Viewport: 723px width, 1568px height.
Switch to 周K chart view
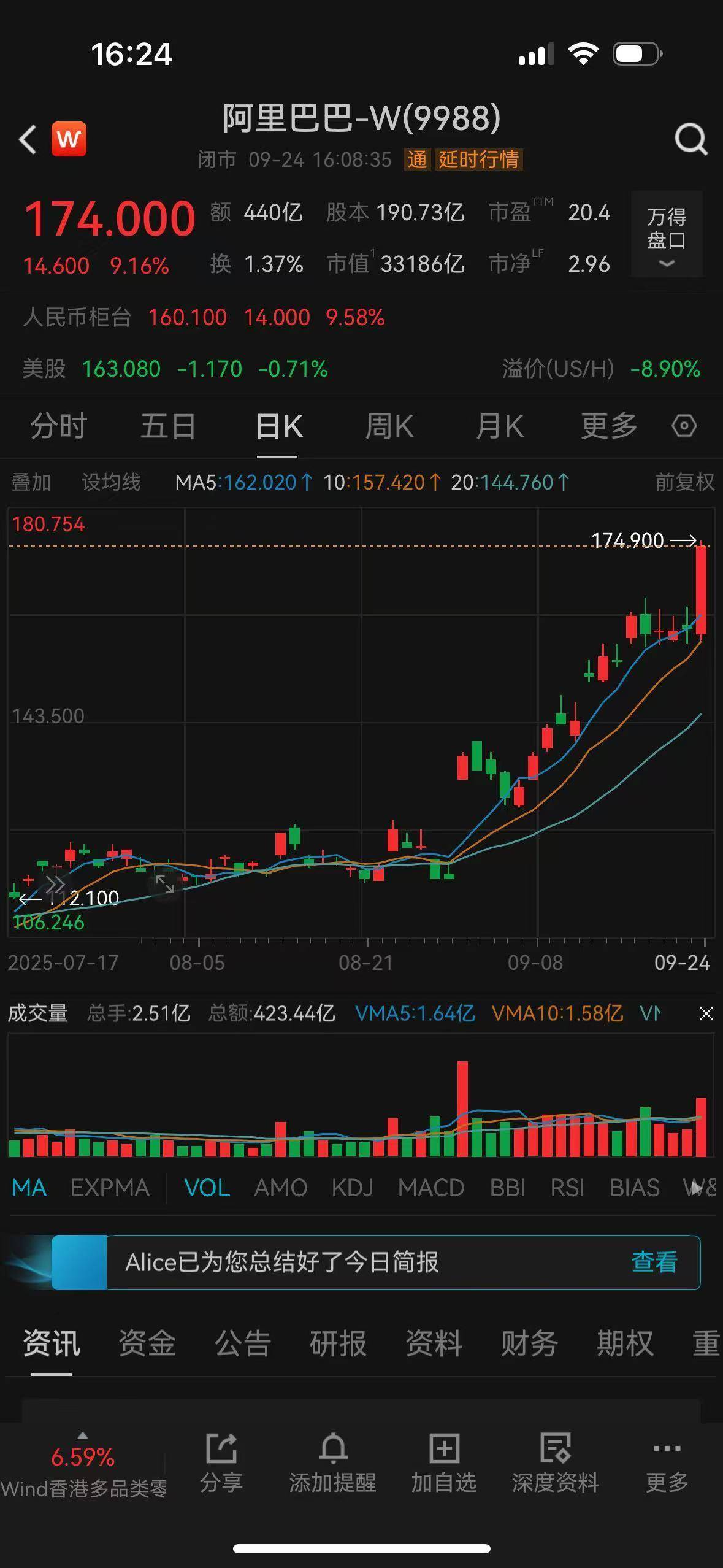tap(389, 426)
